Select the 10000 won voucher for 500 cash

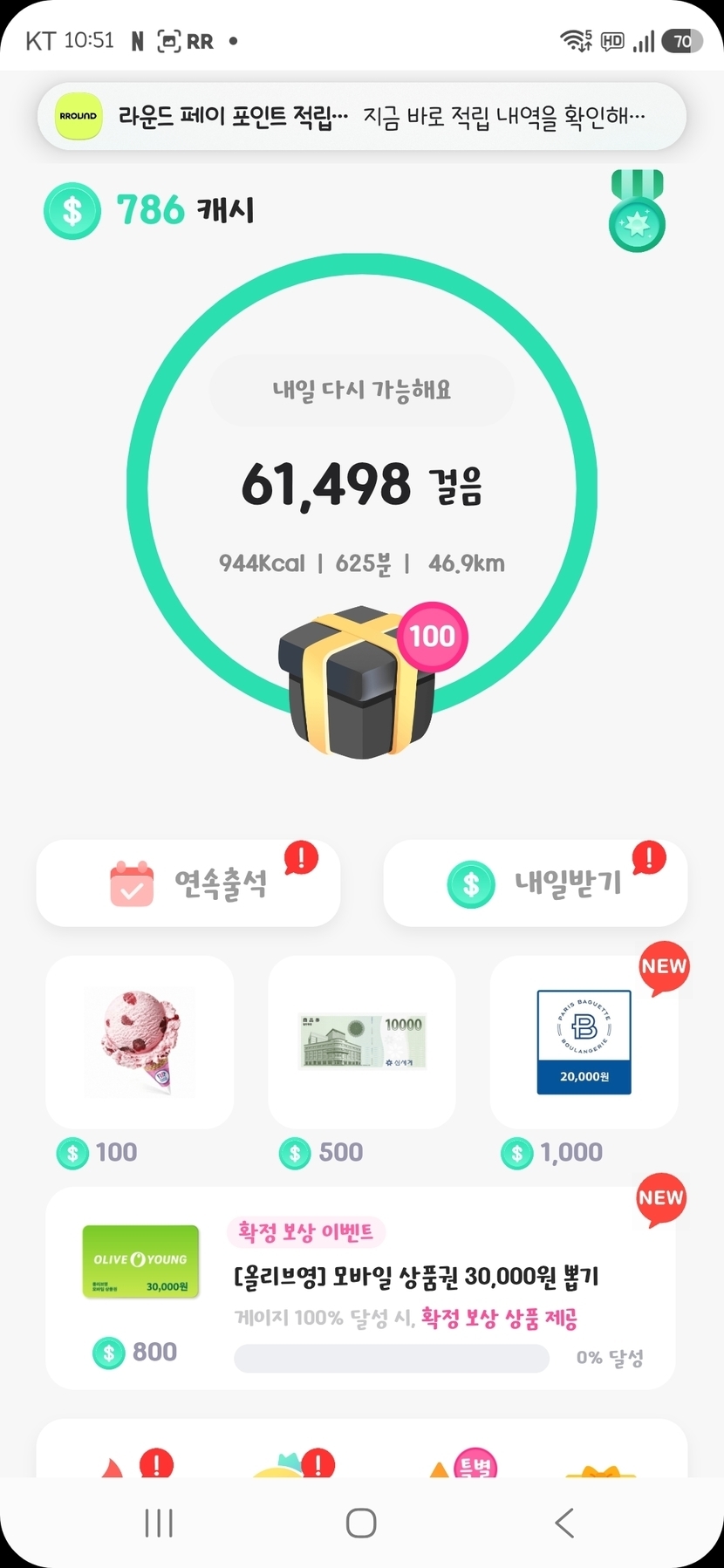tap(362, 1042)
